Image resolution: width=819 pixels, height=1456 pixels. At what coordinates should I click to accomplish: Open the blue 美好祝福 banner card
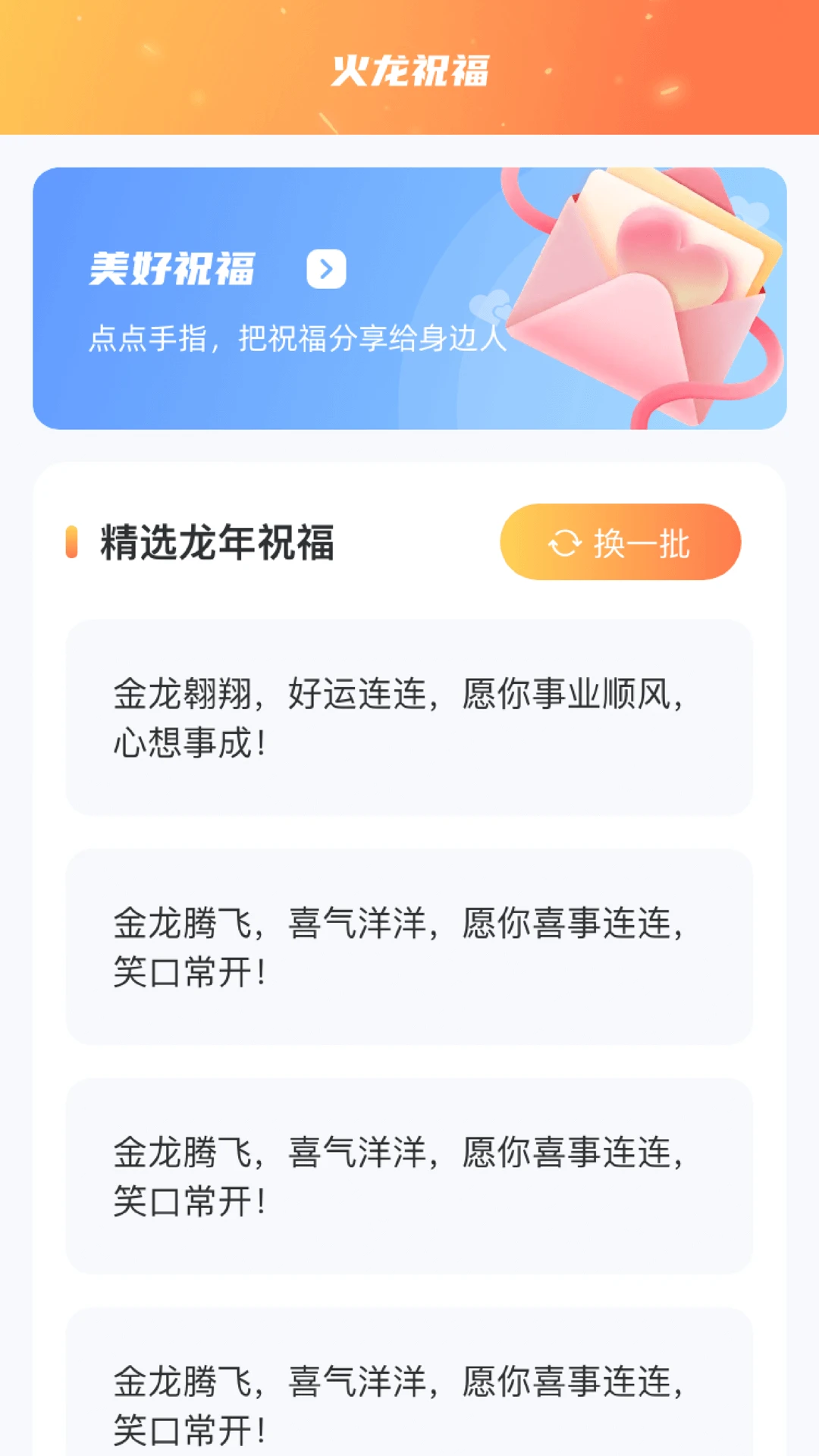[x=409, y=297]
